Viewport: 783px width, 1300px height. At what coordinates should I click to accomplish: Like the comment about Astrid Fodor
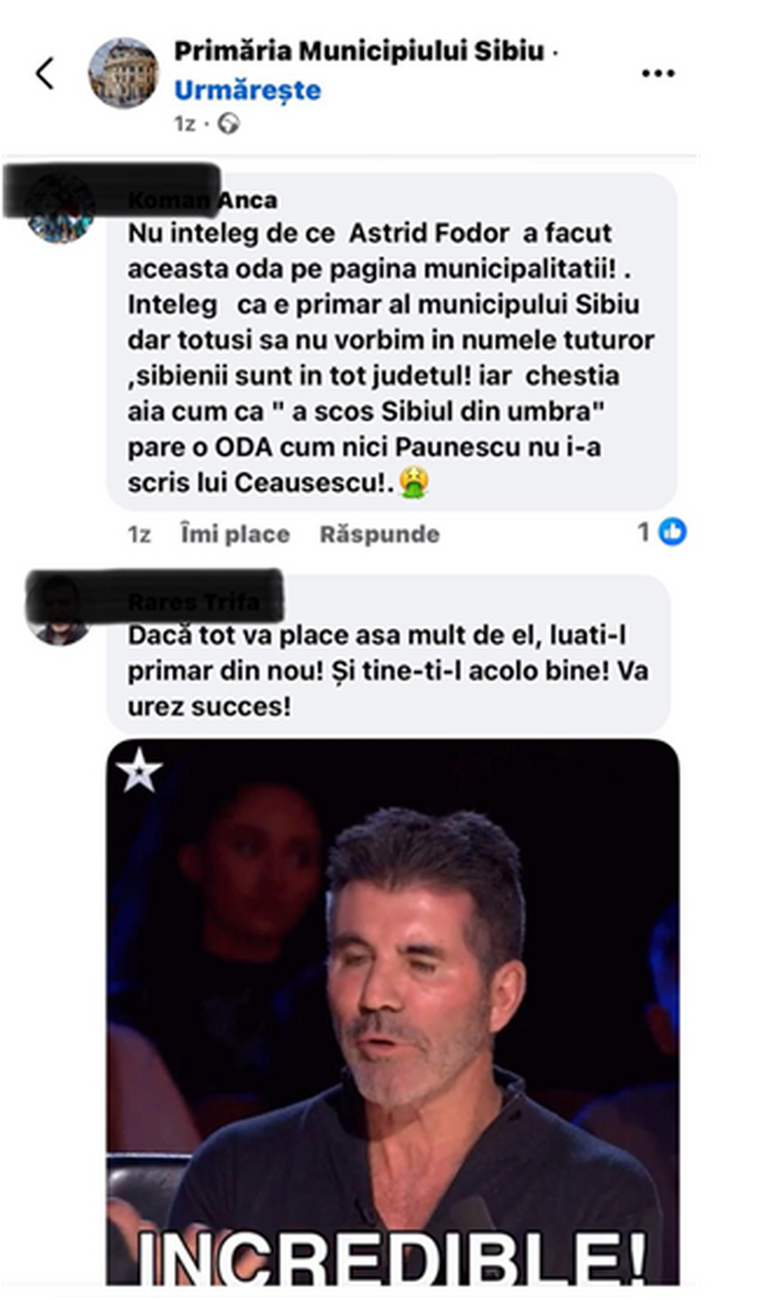[x=235, y=534]
